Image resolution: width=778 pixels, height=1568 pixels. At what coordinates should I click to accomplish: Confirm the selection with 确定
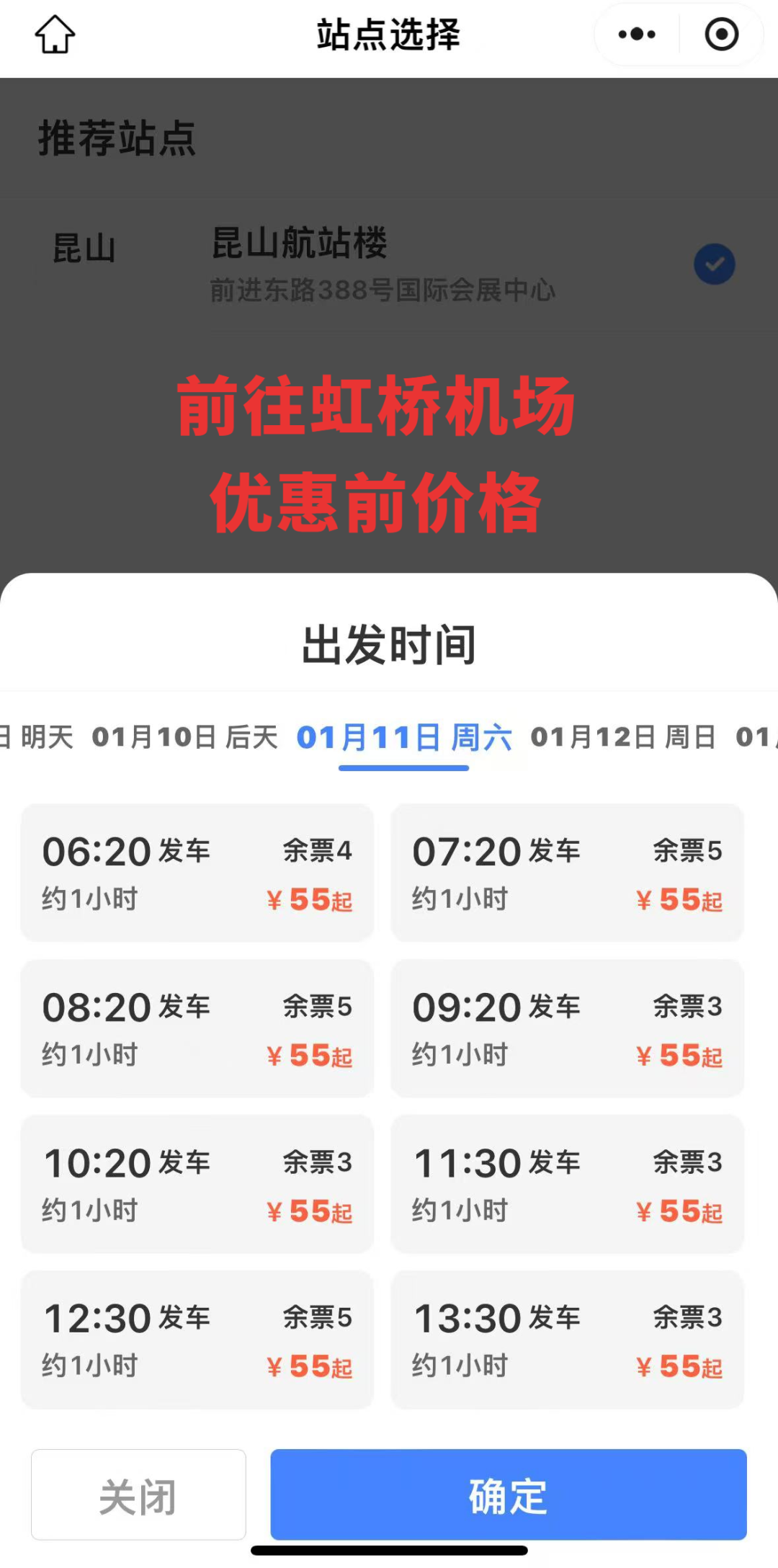coord(508,1495)
